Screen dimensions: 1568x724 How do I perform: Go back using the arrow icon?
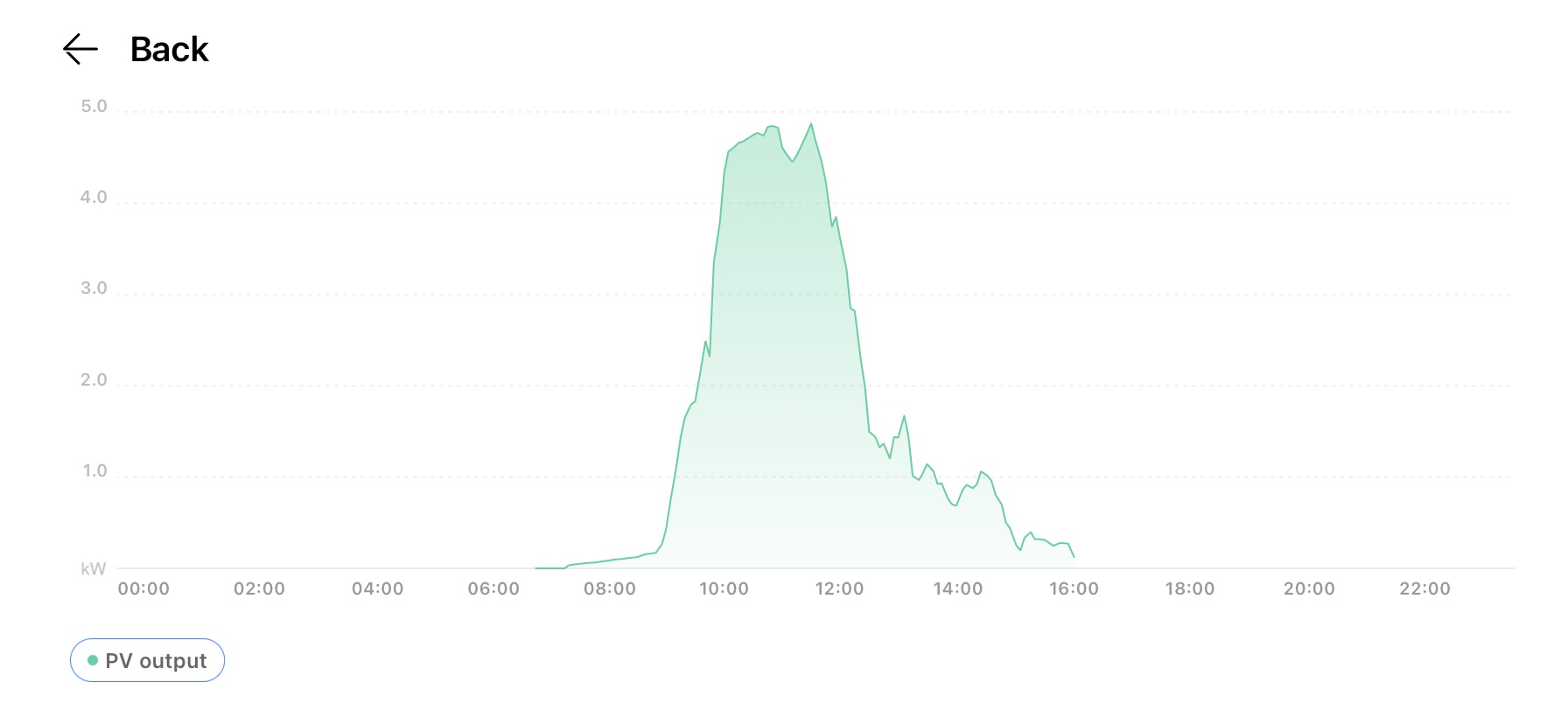(x=80, y=49)
